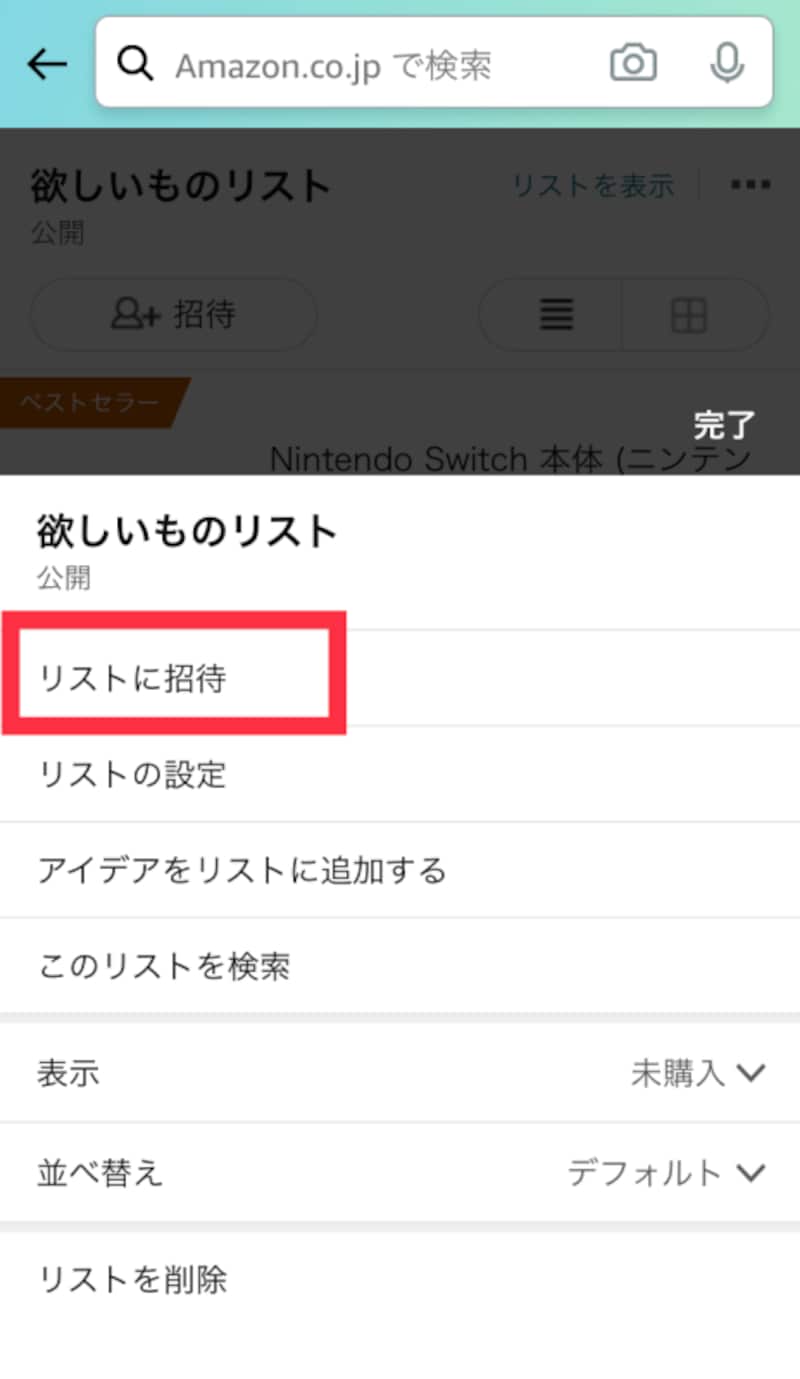Open リストの設定
Viewport: 800px width, 1379px height.
pyautogui.click(x=132, y=774)
